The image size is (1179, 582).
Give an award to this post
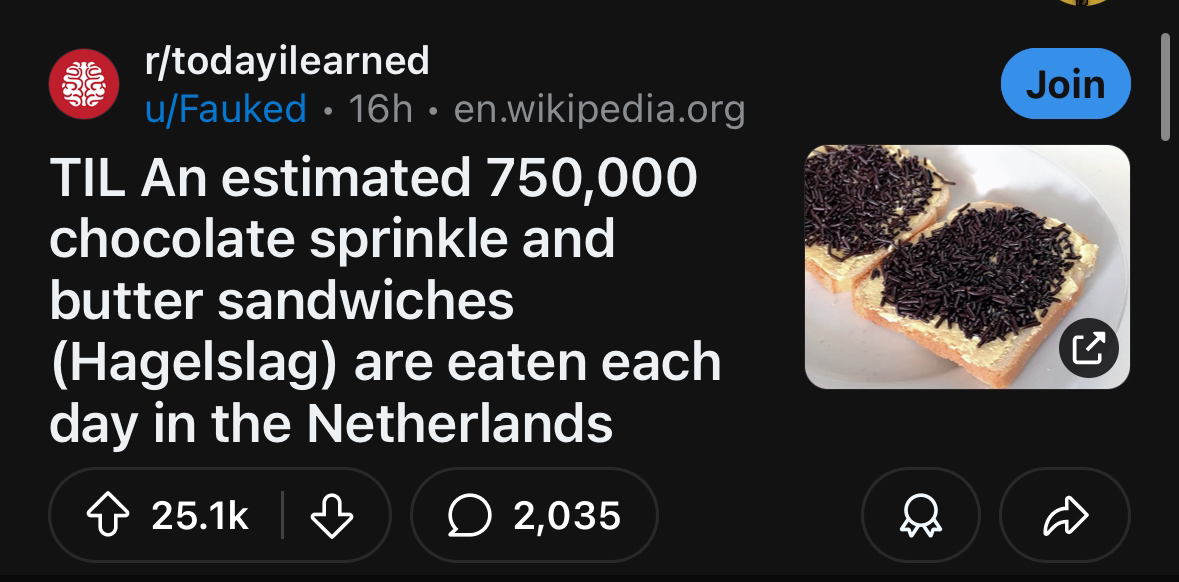click(920, 516)
